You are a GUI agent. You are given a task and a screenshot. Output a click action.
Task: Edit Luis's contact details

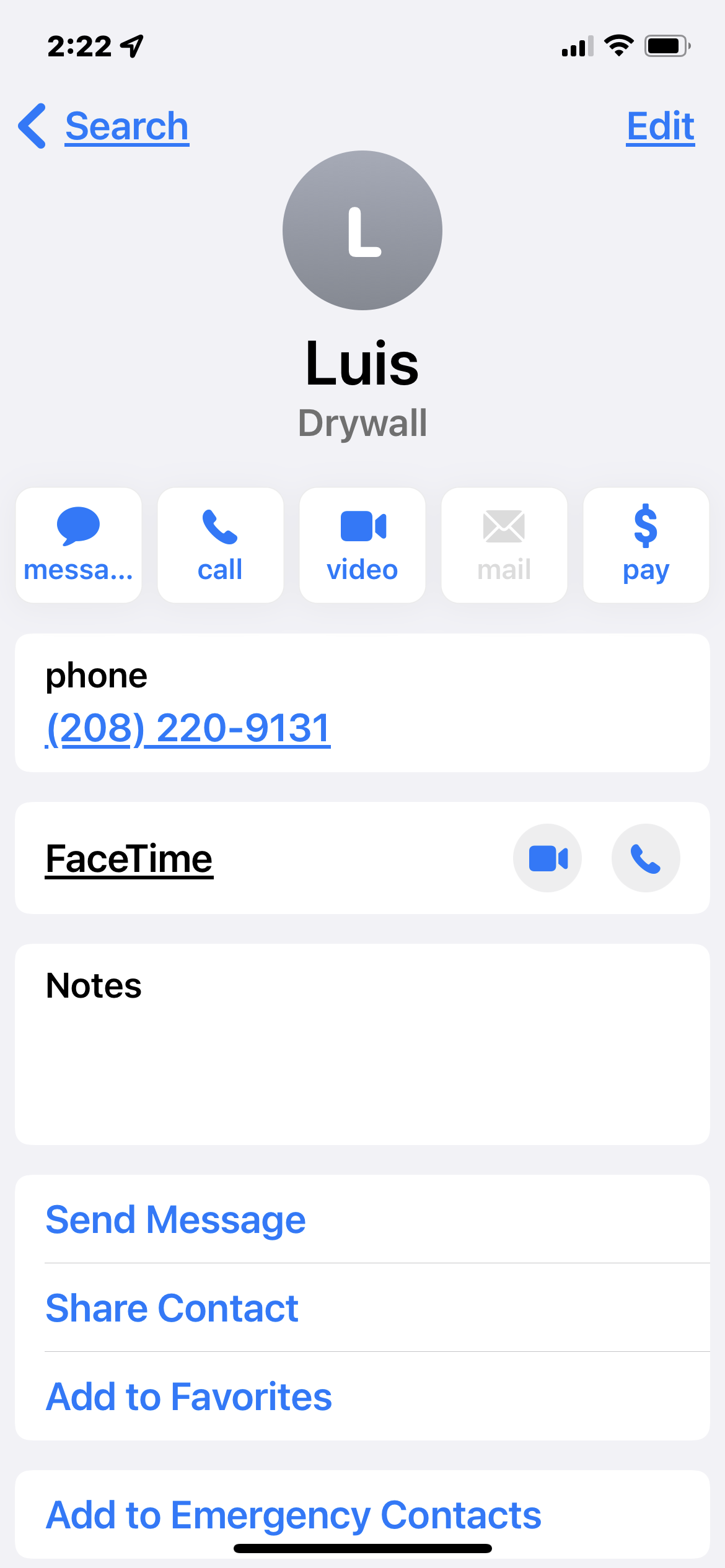pyautogui.click(x=661, y=126)
